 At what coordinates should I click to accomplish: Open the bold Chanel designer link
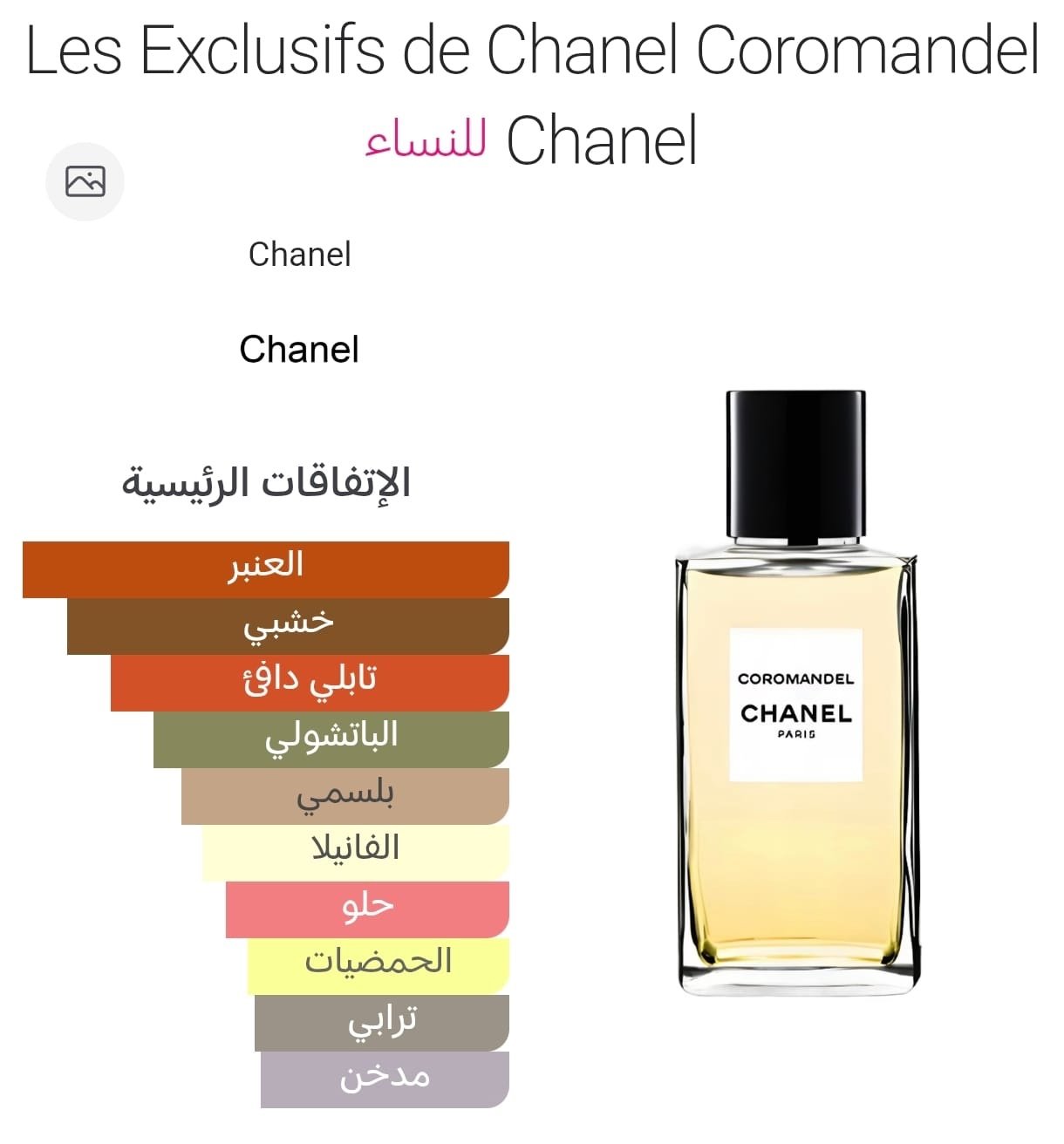[299, 350]
